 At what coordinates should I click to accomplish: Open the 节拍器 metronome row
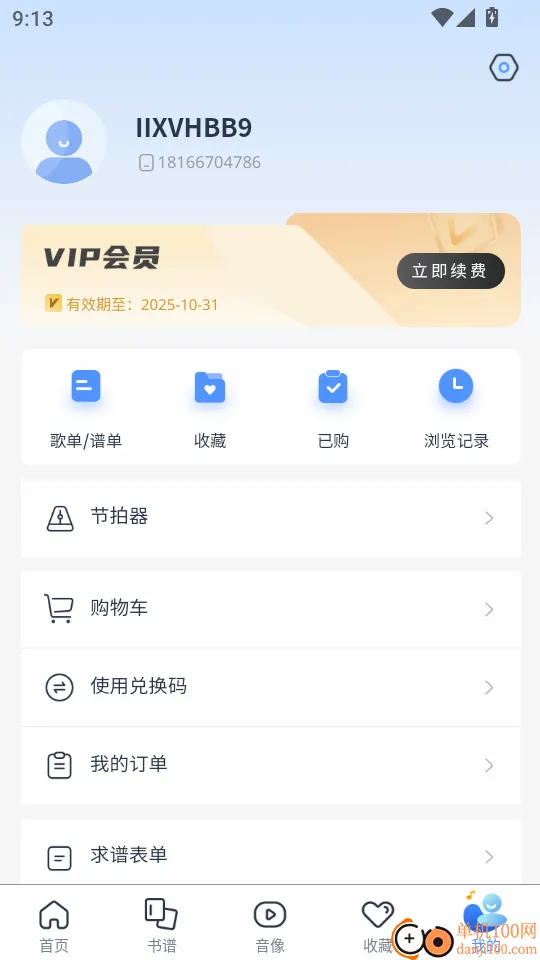[x=271, y=519]
